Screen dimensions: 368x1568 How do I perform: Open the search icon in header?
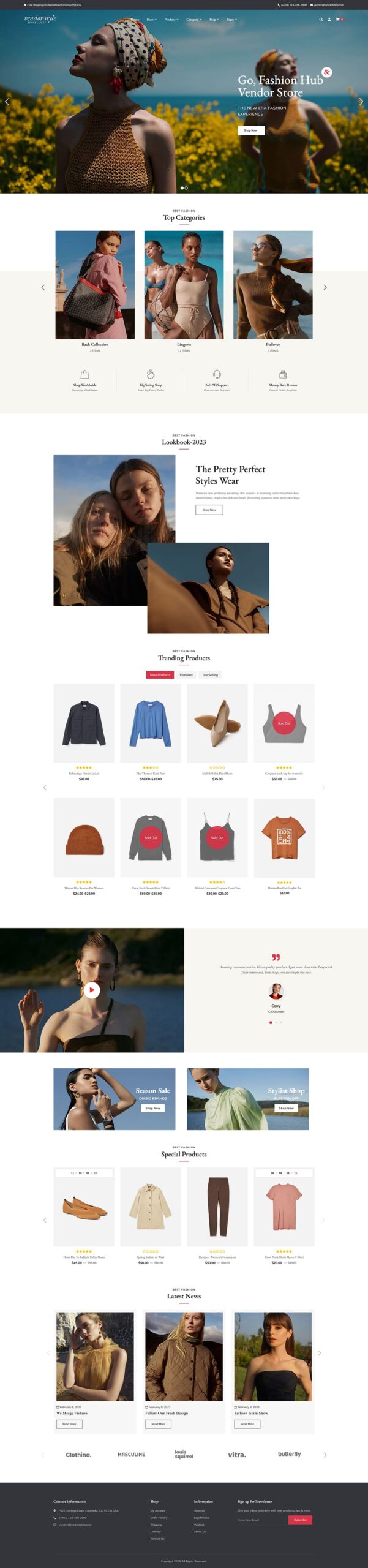click(321, 19)
